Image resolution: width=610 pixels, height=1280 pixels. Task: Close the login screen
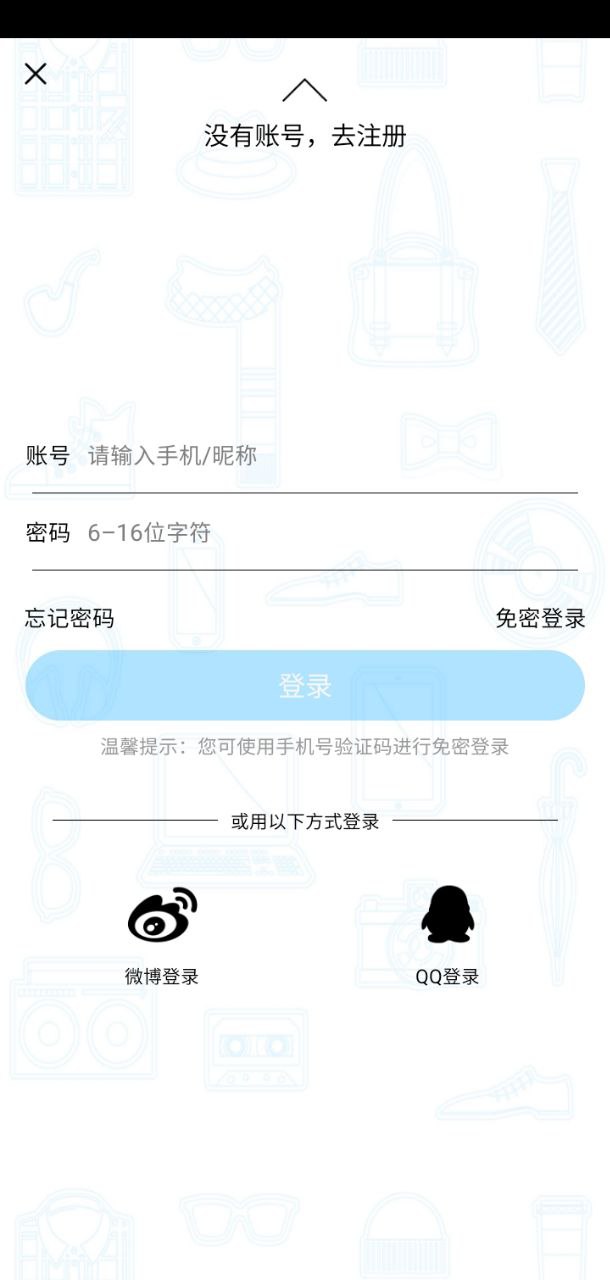tap(35, 73)
